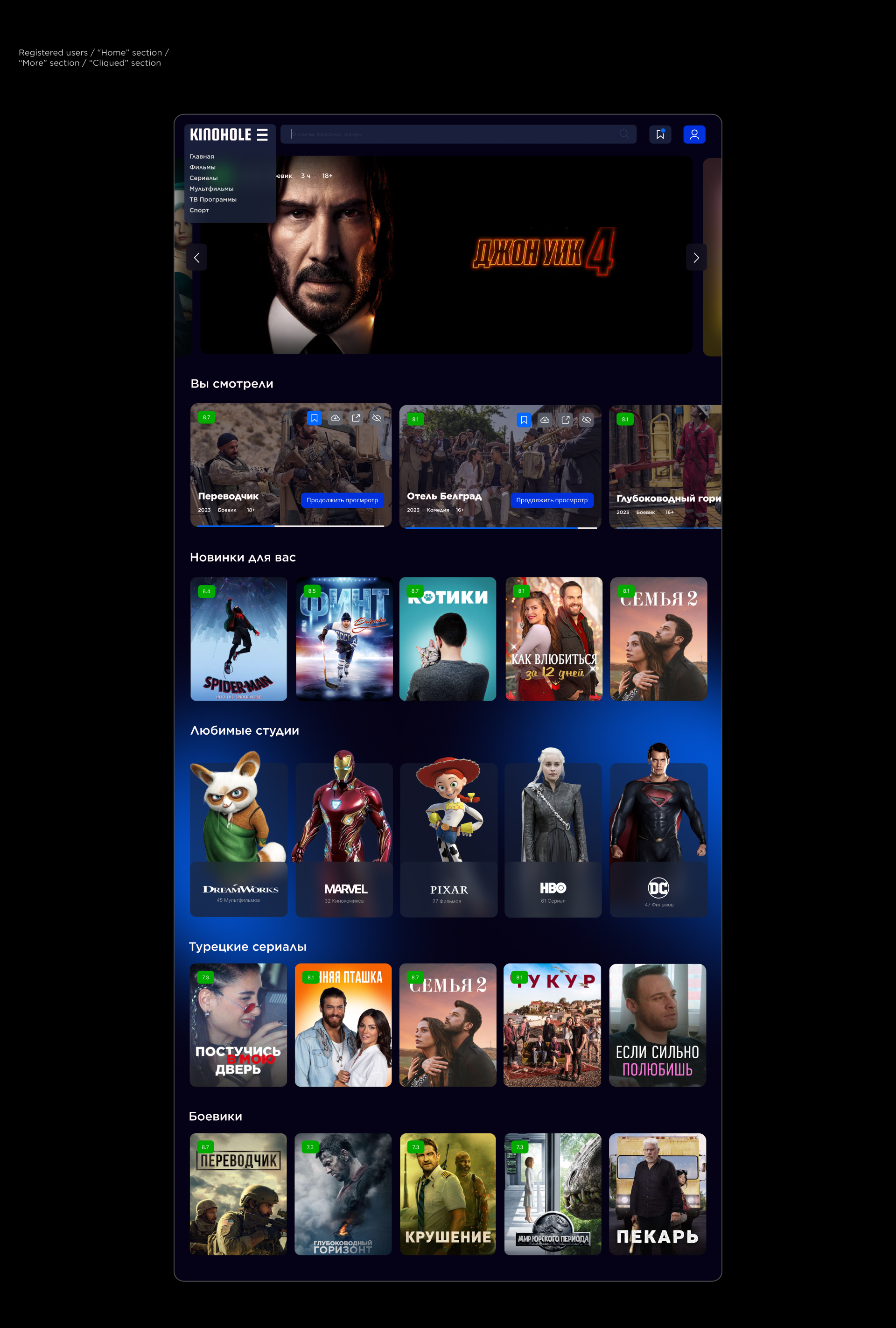The height and width of the screenshot is (1328, 896).
Task: Share the Отель Белград card
Action: pyautogui.click(x=566, y=420)
